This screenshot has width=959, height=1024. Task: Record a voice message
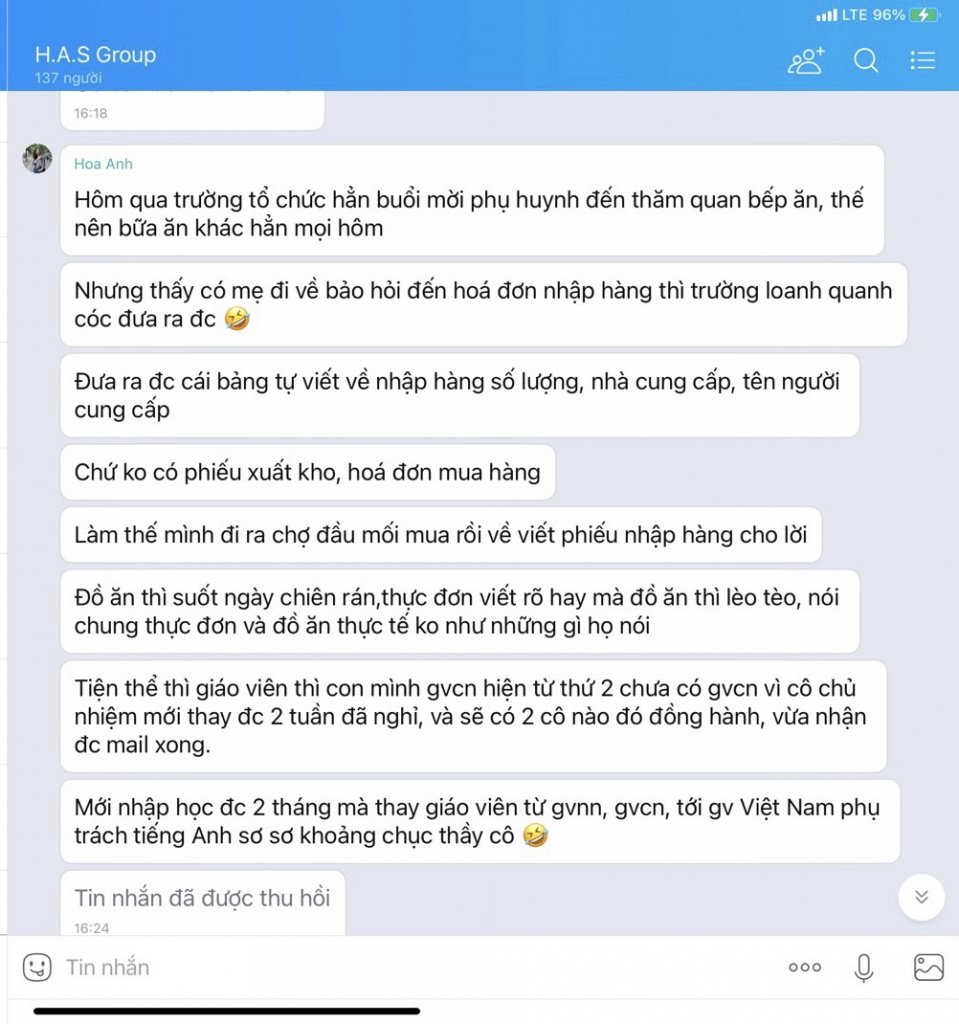pos(864,967)
